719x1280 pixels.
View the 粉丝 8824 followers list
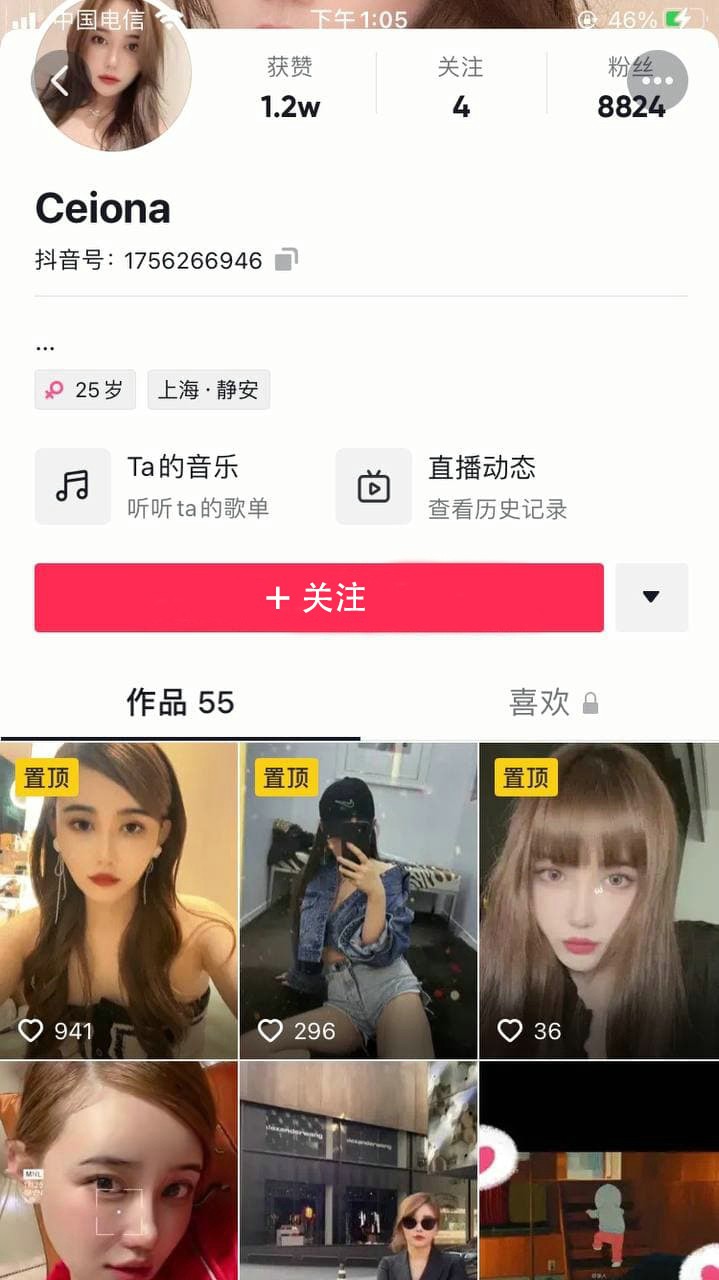point(630,88)
